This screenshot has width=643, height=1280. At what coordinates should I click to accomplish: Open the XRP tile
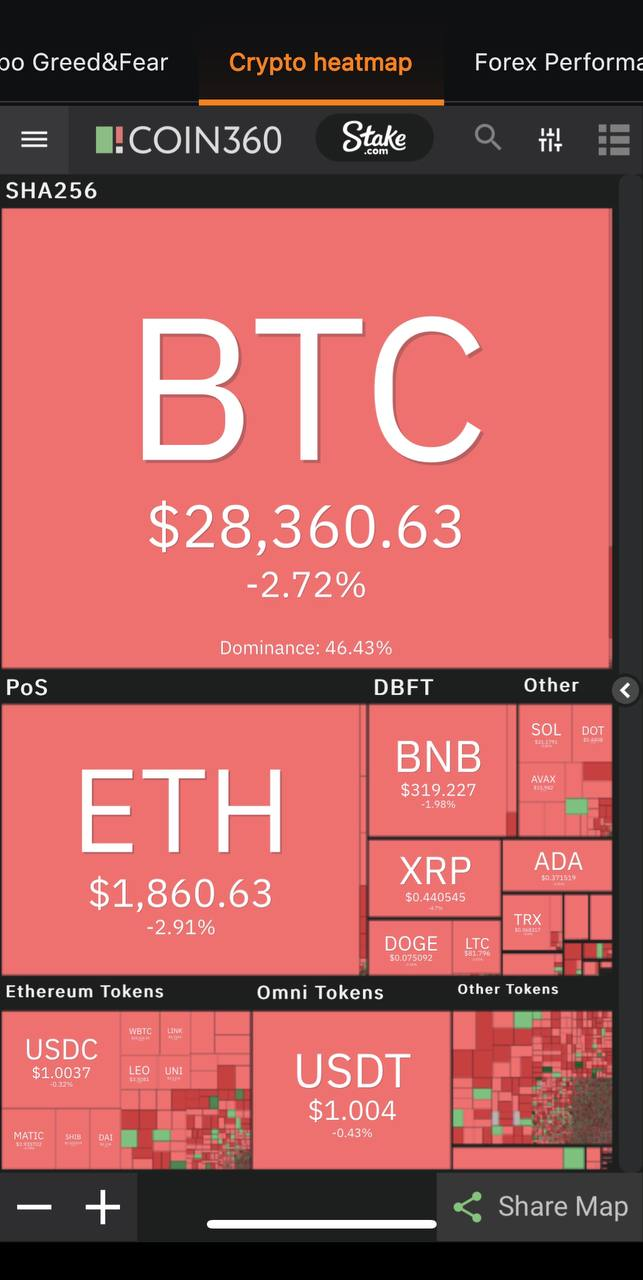[x=435, y=878]
